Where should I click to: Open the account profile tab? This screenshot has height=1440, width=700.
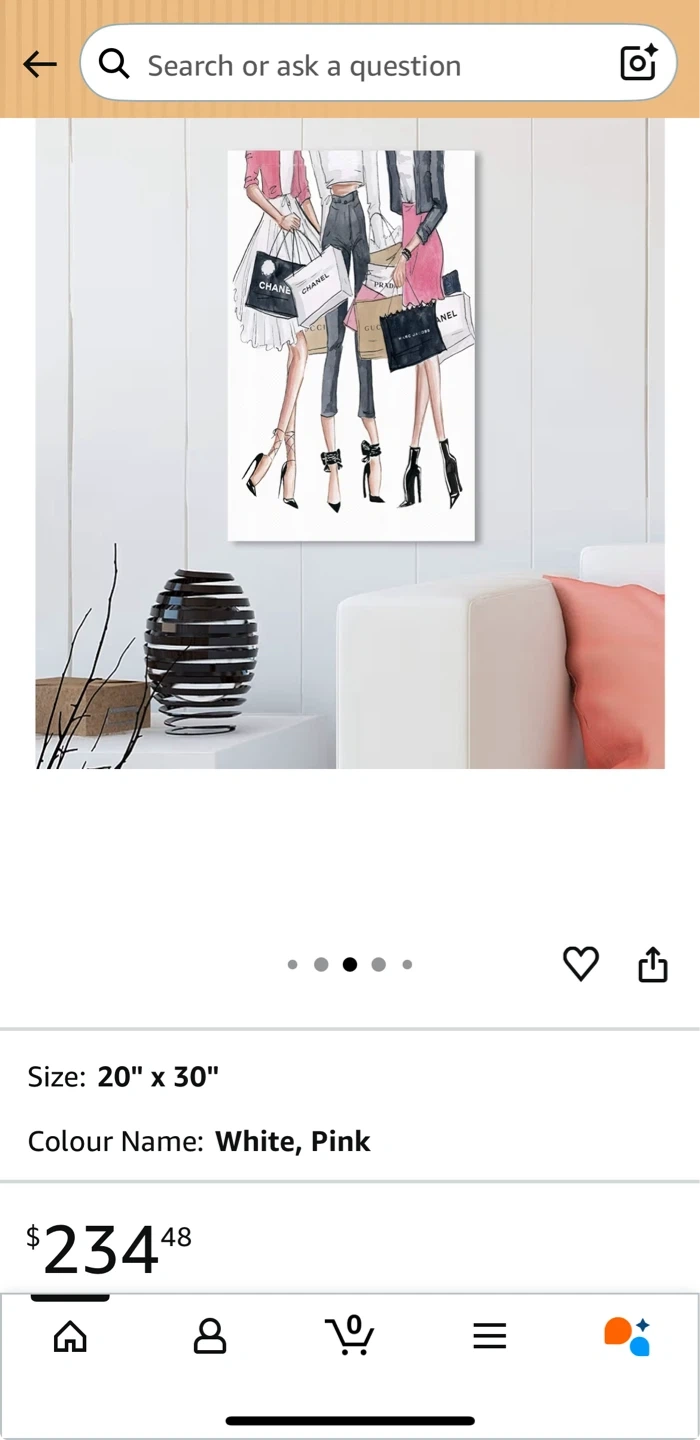[x=210, y=1336]
